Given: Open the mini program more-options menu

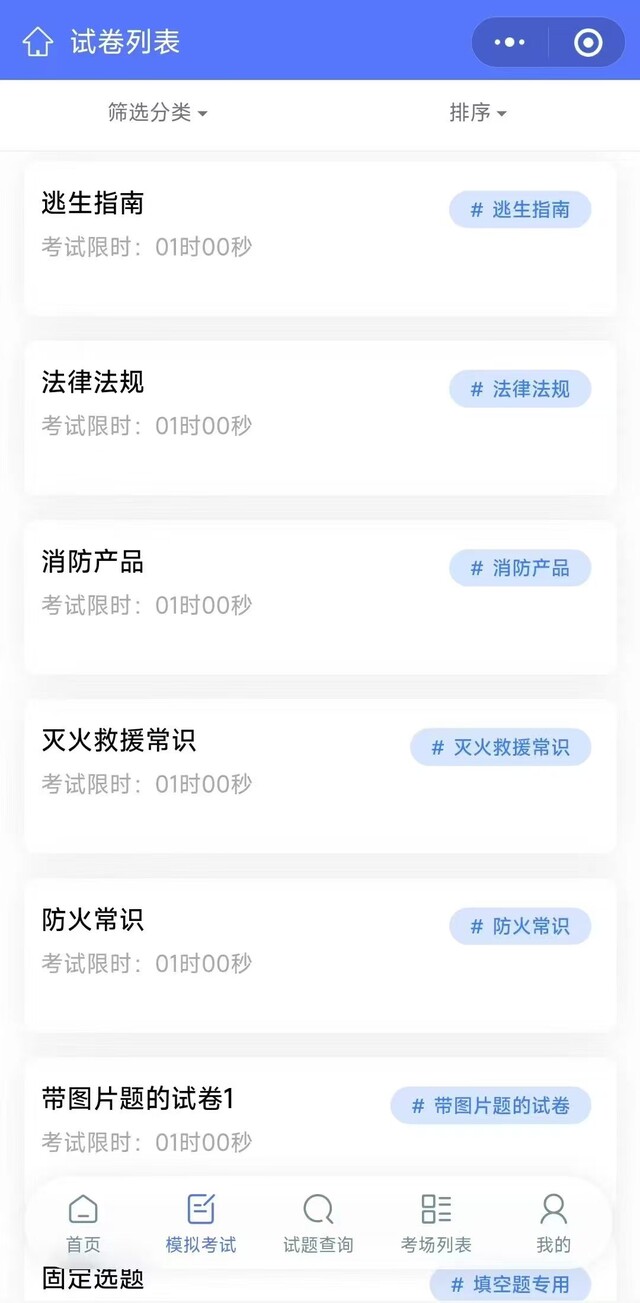Looking at the screenshot, I should click(510, 42).
